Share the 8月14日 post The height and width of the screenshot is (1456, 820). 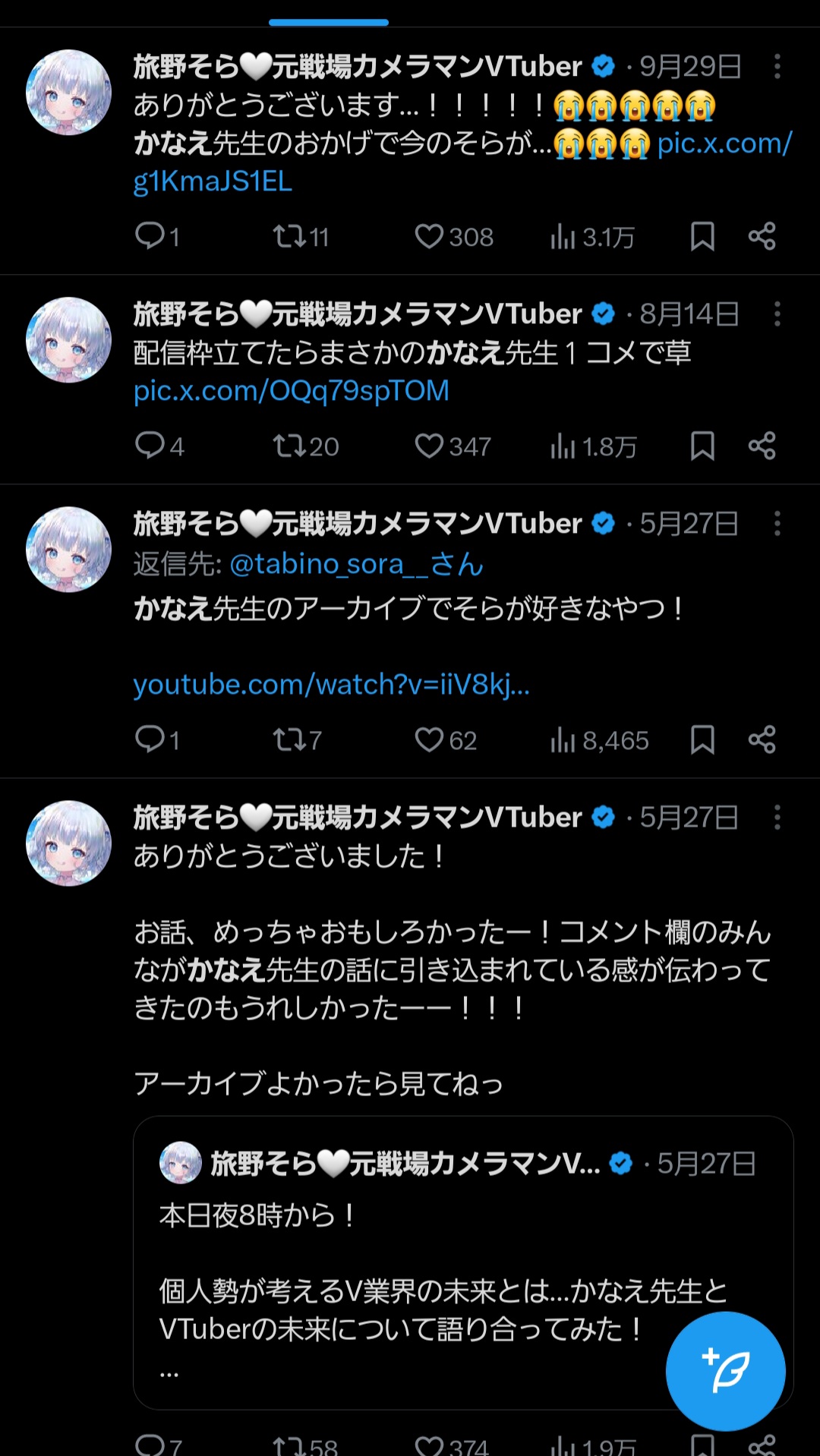(762, 446)
